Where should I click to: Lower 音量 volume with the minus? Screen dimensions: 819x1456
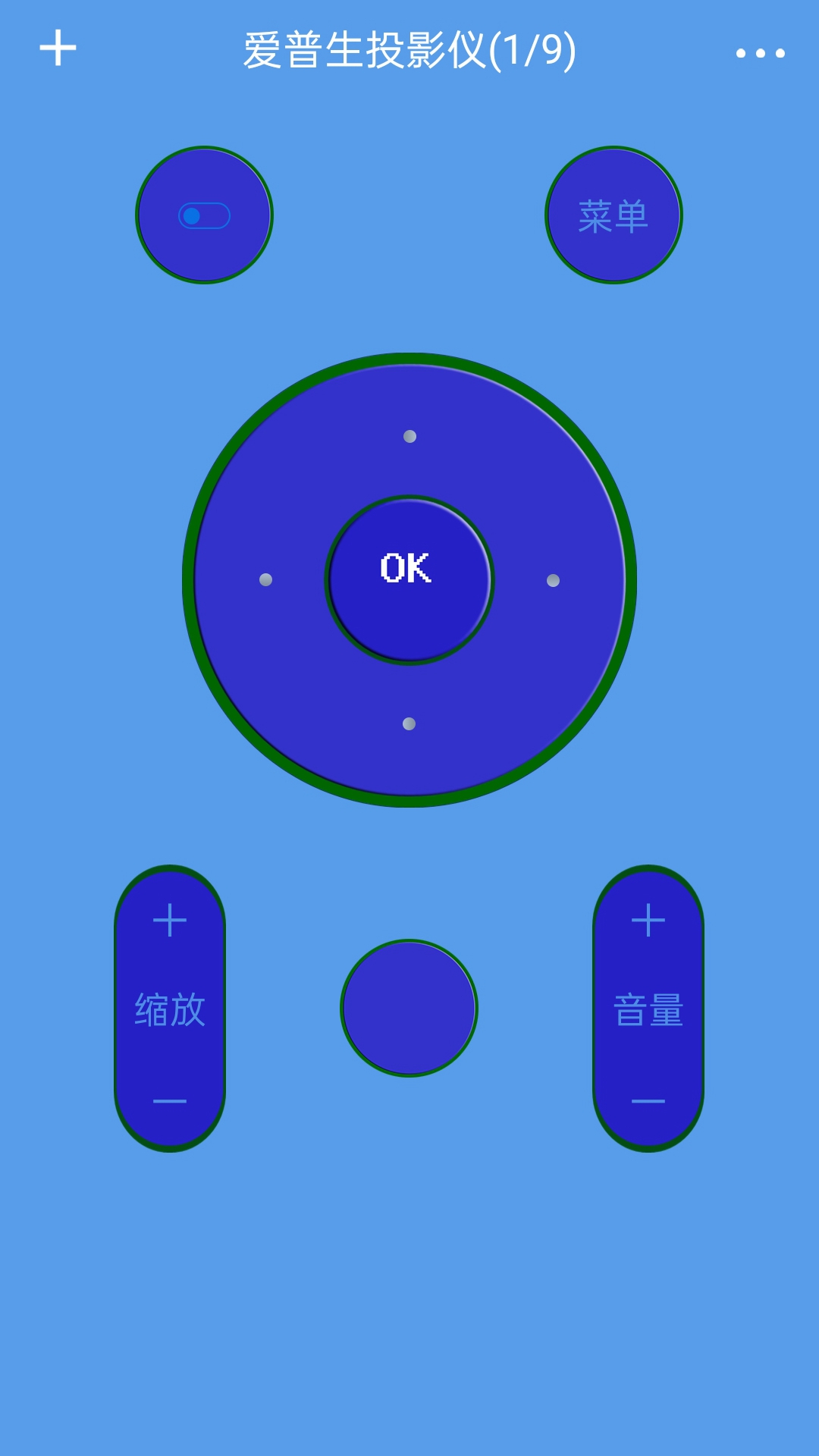pyautogui.click(x=648, y=1101)
